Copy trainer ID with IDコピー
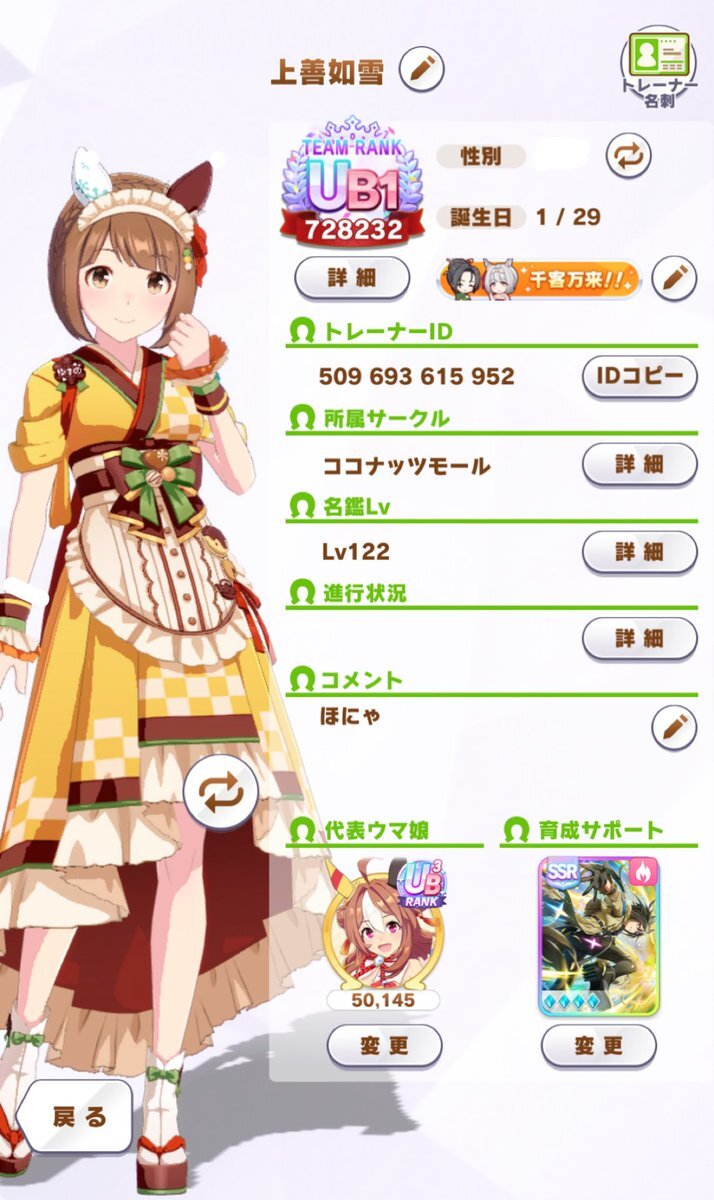714x1200 pixels. (x=639, y=376)
